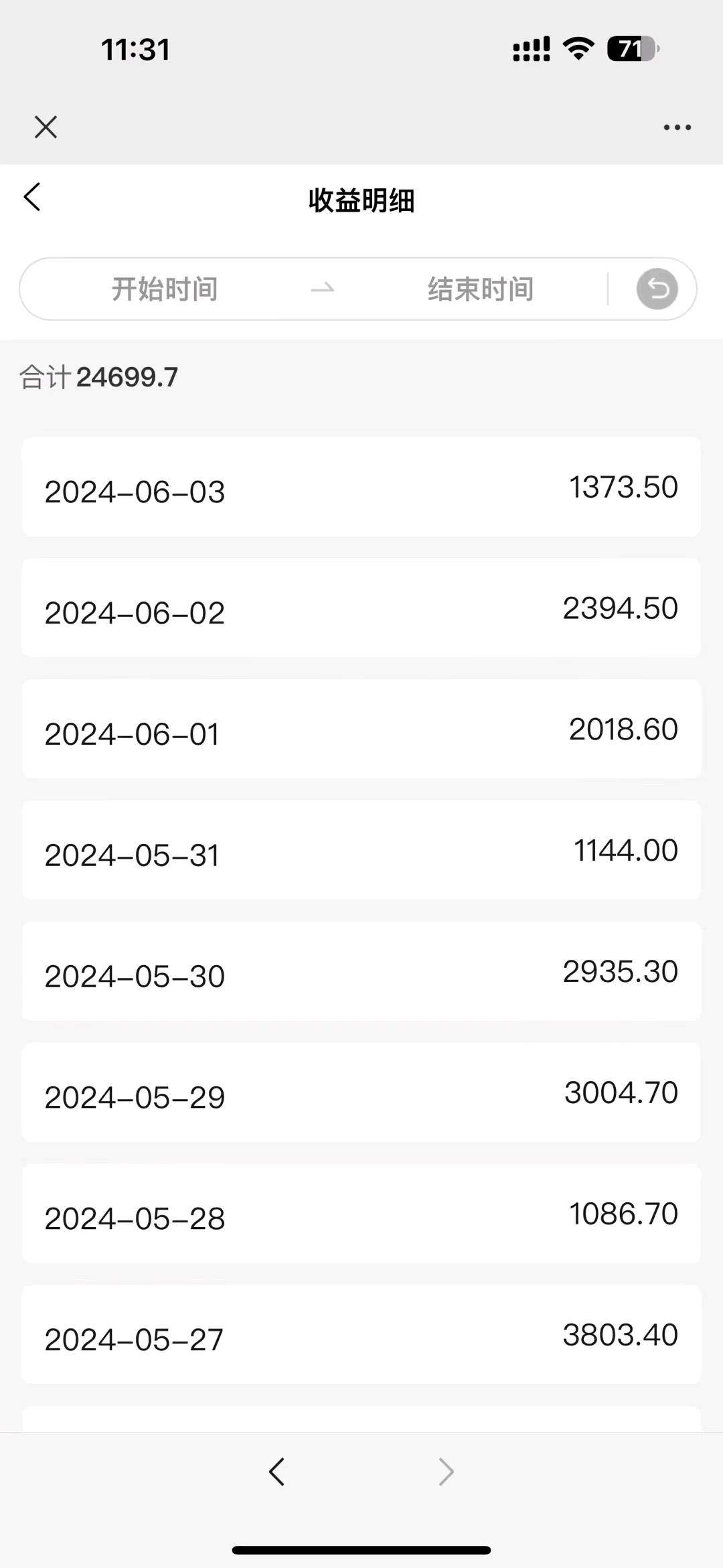
Task: Reset the date range filter
Action: tap(657, 289)
